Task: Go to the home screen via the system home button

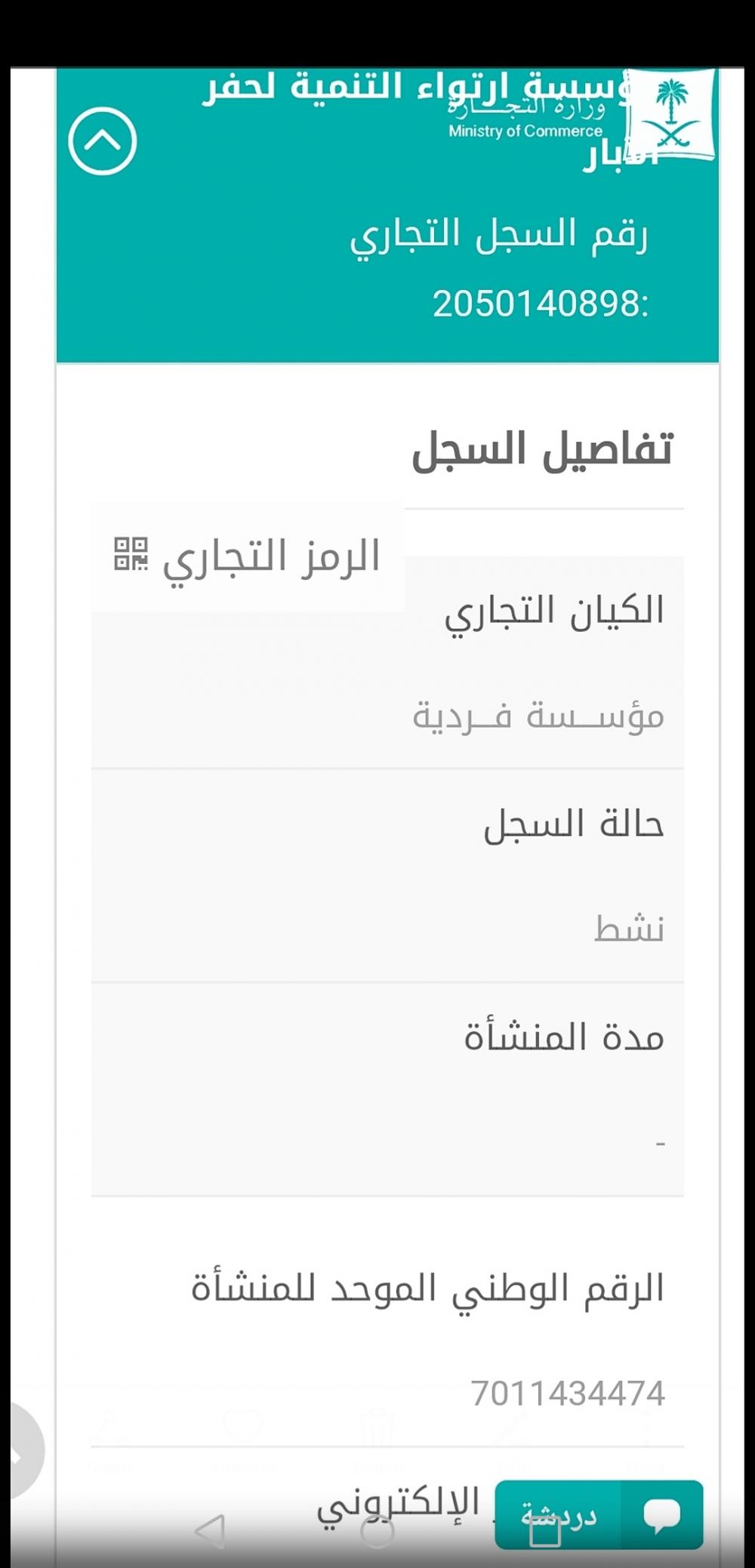Action: coord(377,1531)
